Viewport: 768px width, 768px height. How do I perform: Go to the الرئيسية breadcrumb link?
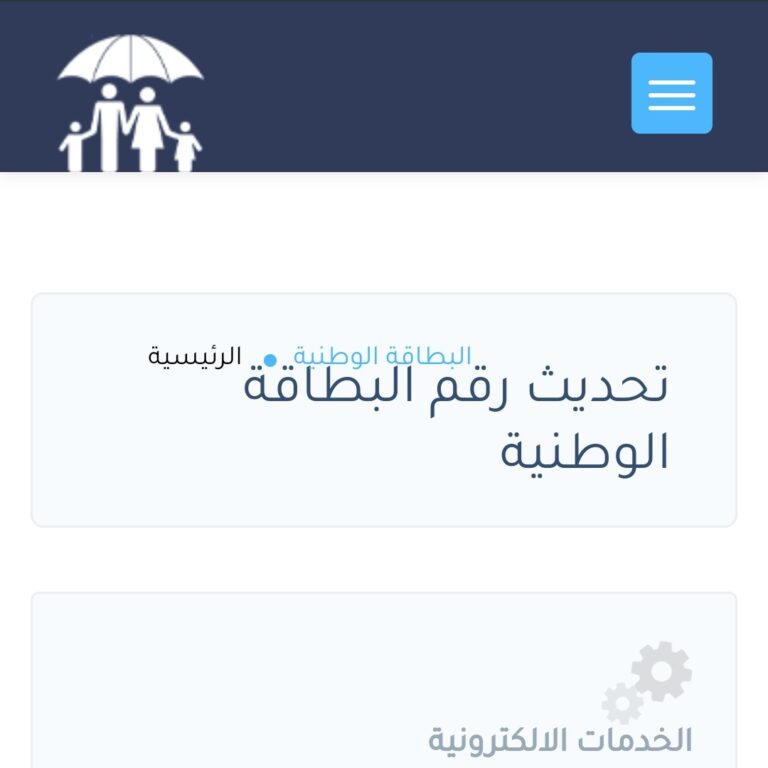pos(195,355)
